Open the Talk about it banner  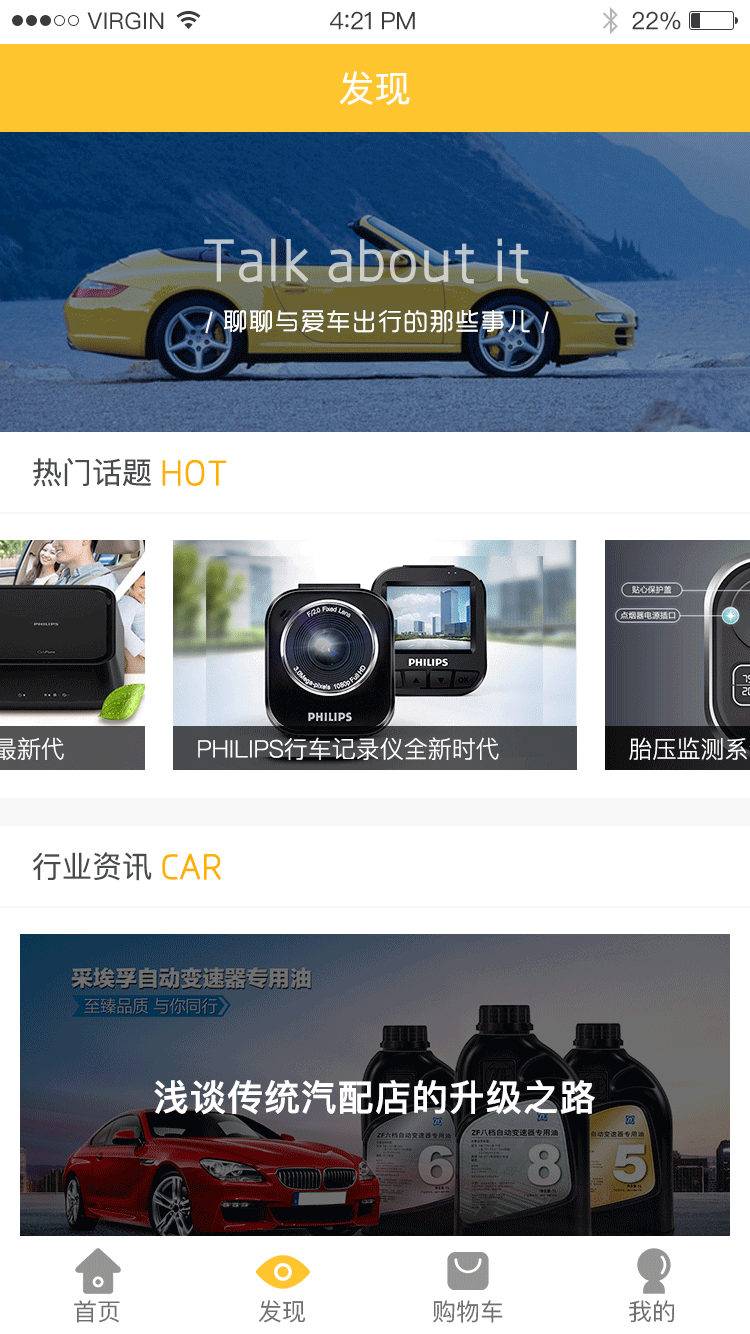[x=375, y=282]
